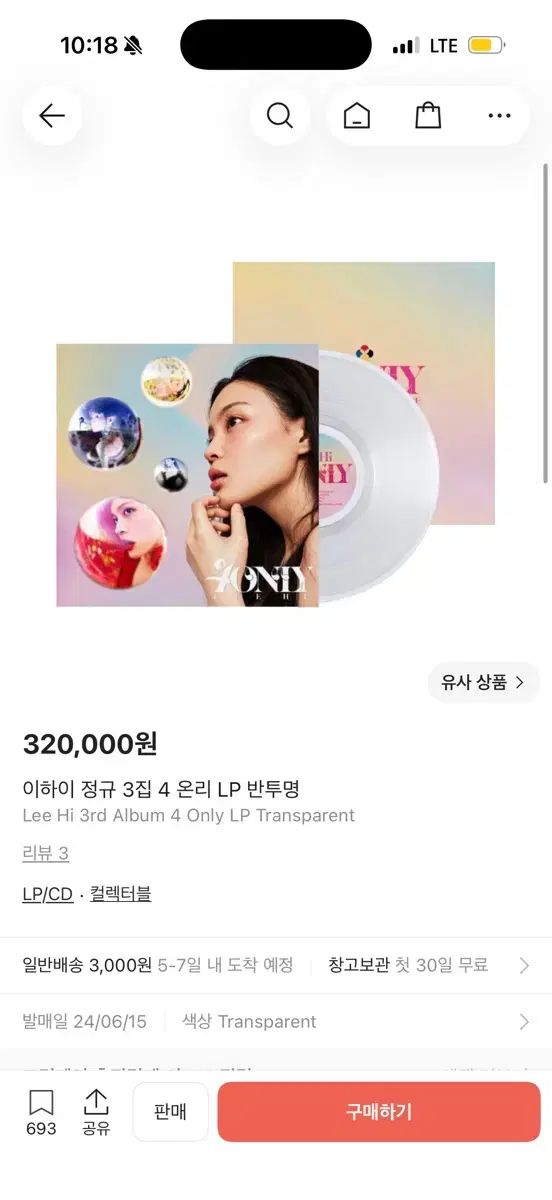Tap the 판매 sell button
This screenshot has width=552, height=1200.
click(171, 1112)
